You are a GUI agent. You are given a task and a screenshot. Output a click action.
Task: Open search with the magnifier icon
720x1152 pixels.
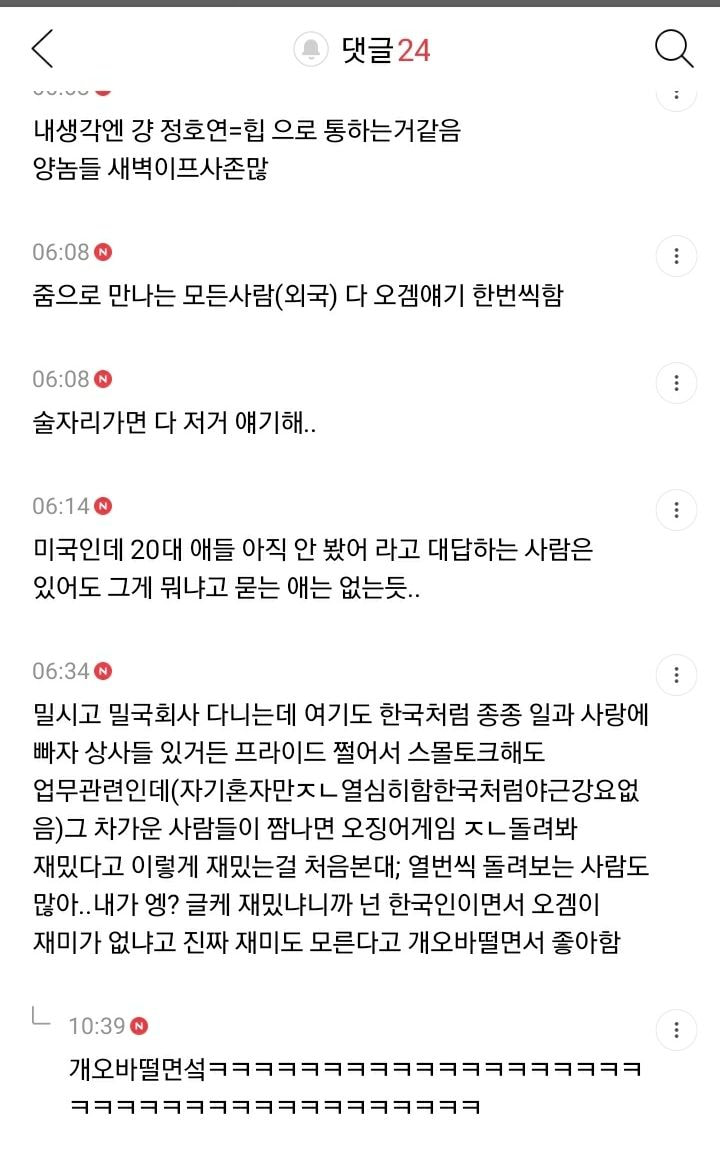tap(674, 49)
